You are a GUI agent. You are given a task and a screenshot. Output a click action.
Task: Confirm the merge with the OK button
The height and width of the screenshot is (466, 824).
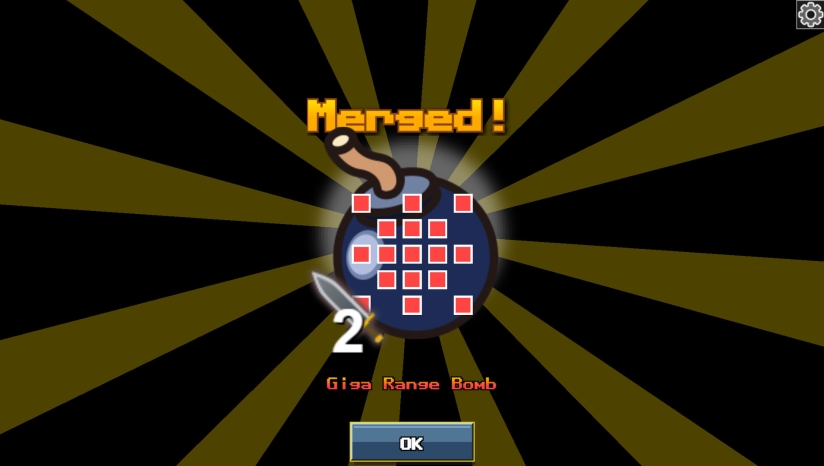point(411,442)
